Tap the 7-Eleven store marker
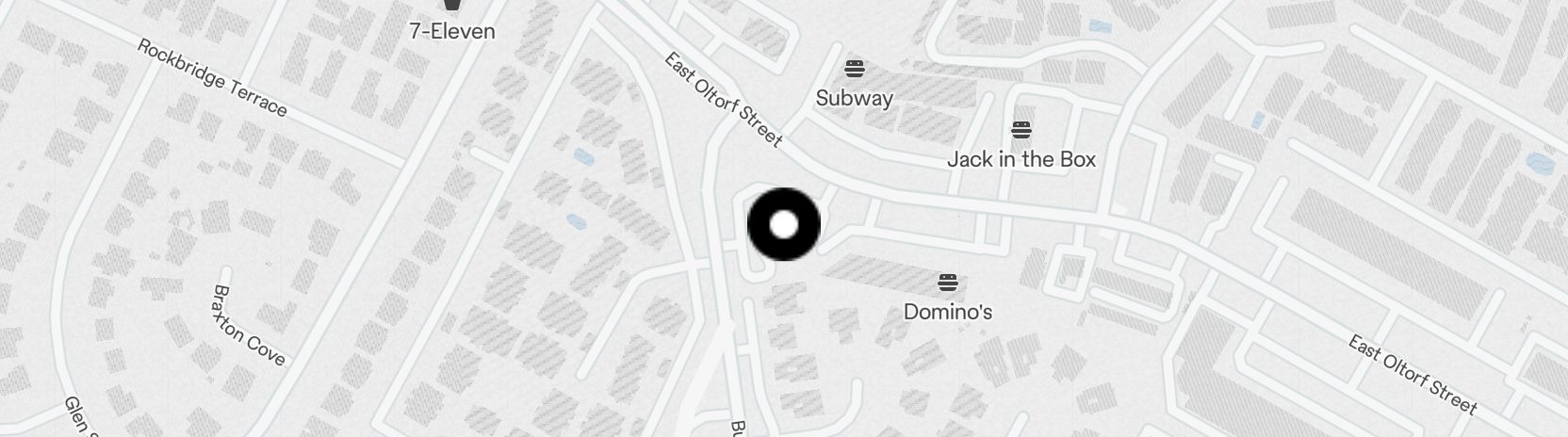Viewport: 1568px width, 437px height. [x=452, y=6]
